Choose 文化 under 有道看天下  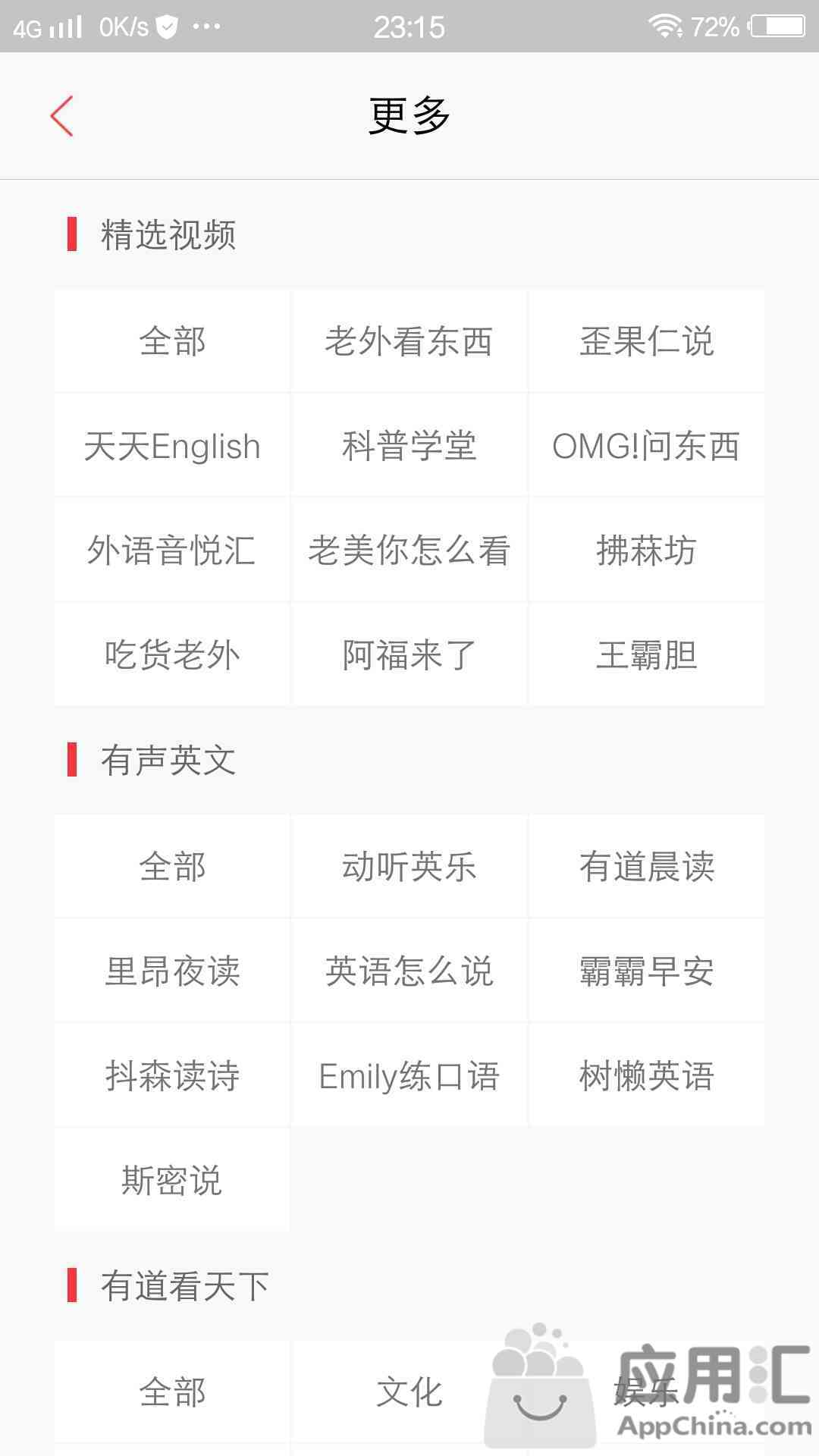409,1392
